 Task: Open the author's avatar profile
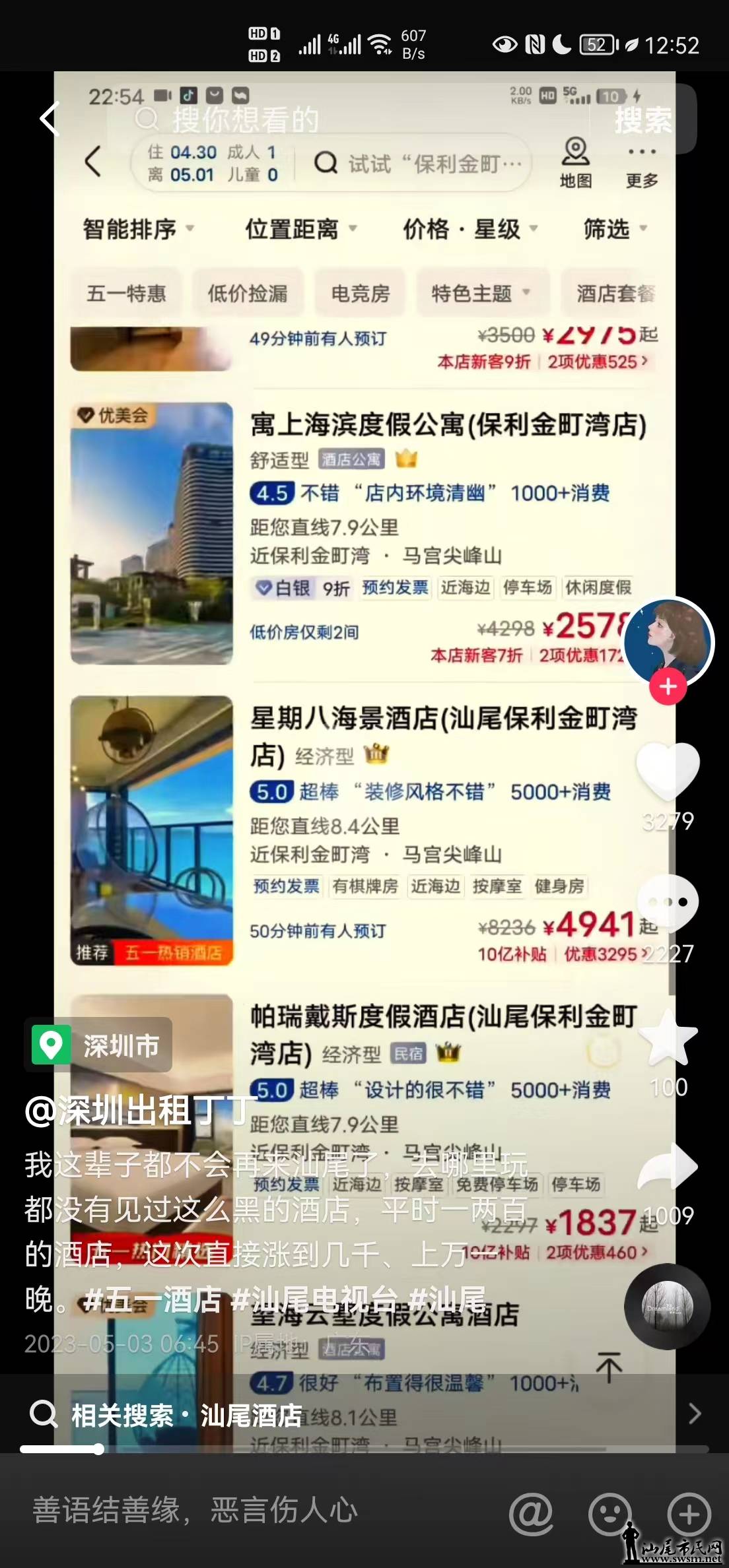pos(668,641)
